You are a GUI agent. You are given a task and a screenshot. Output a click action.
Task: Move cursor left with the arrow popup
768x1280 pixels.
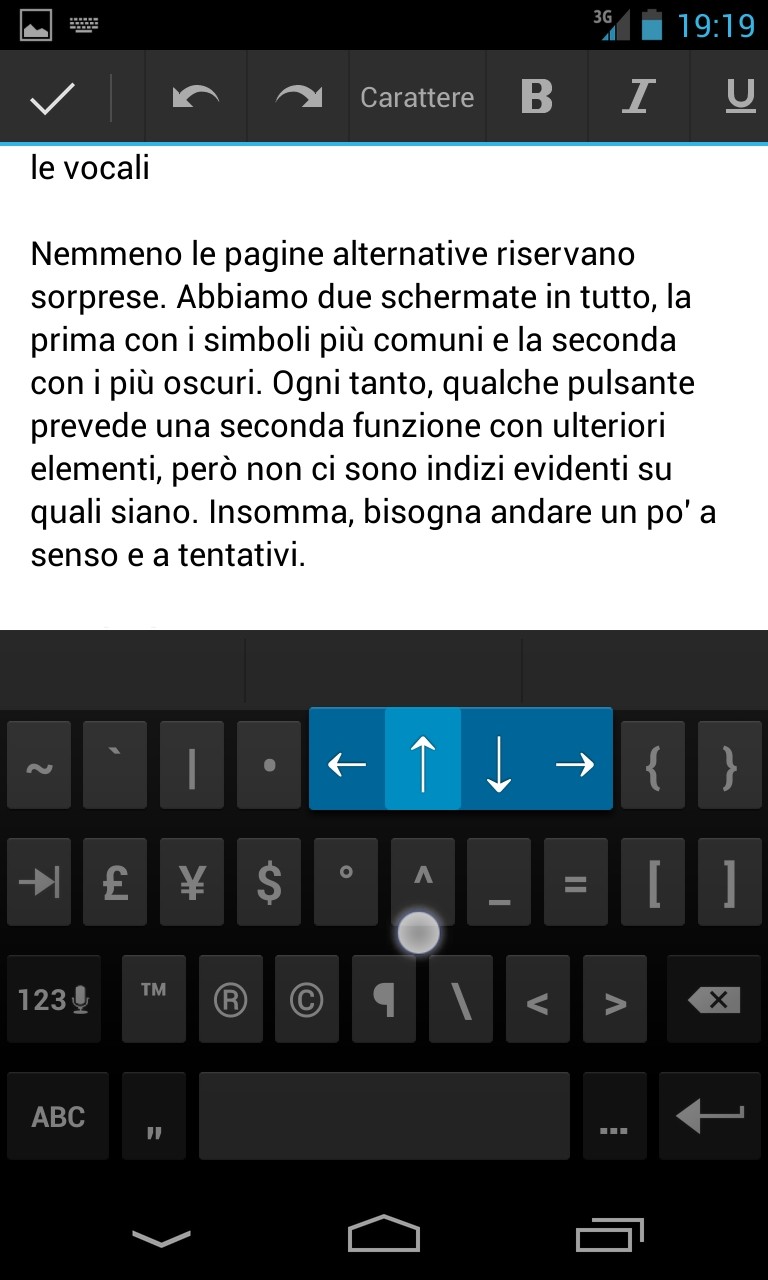[x=347, y=764]
